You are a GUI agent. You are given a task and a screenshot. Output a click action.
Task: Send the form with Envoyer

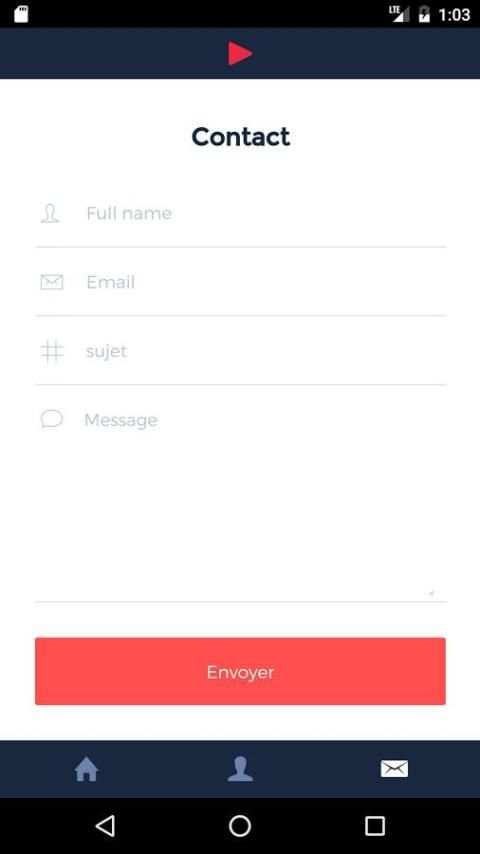click(240, 672)
